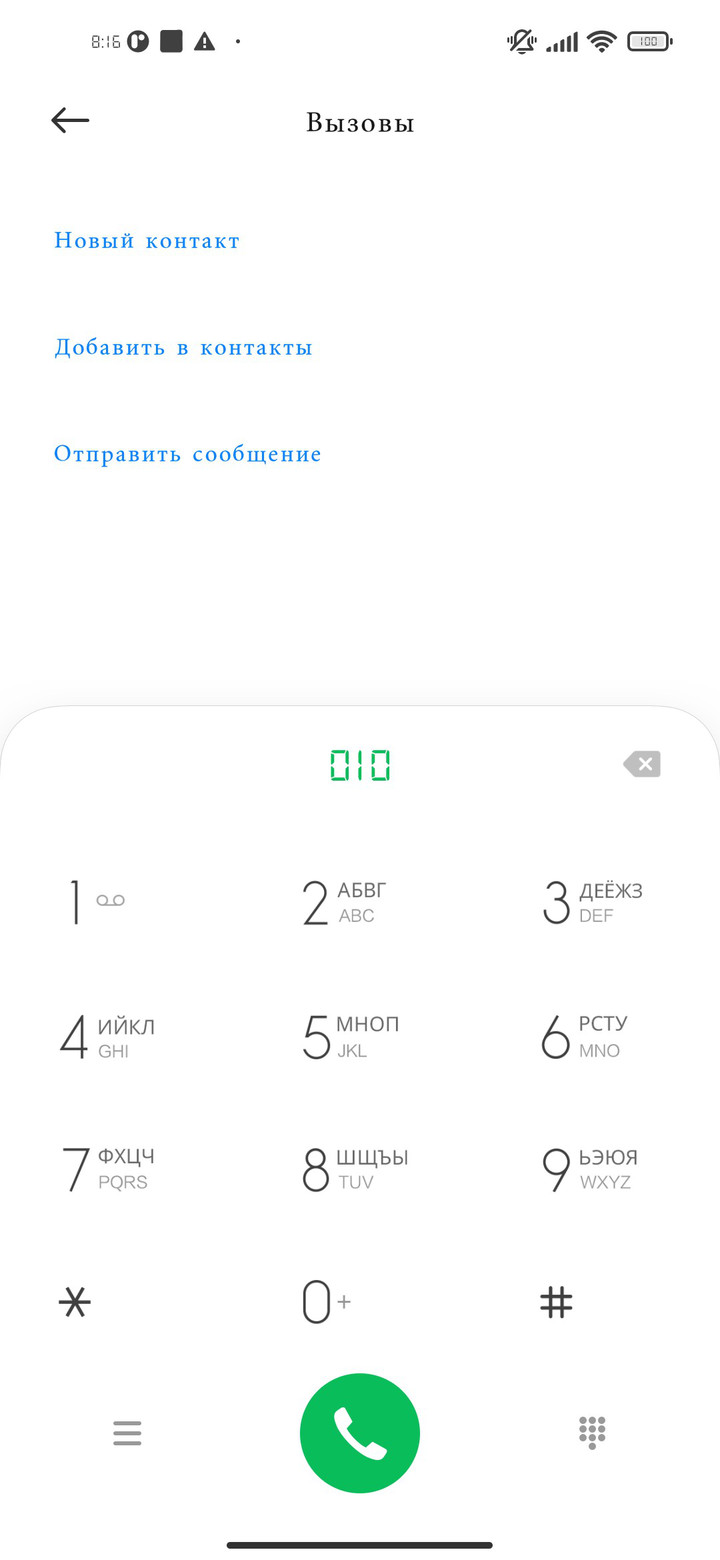Enter digit 7 on the dial pad
The width and height of the screenshot is (720, 1560).
tap(108, 1169)
